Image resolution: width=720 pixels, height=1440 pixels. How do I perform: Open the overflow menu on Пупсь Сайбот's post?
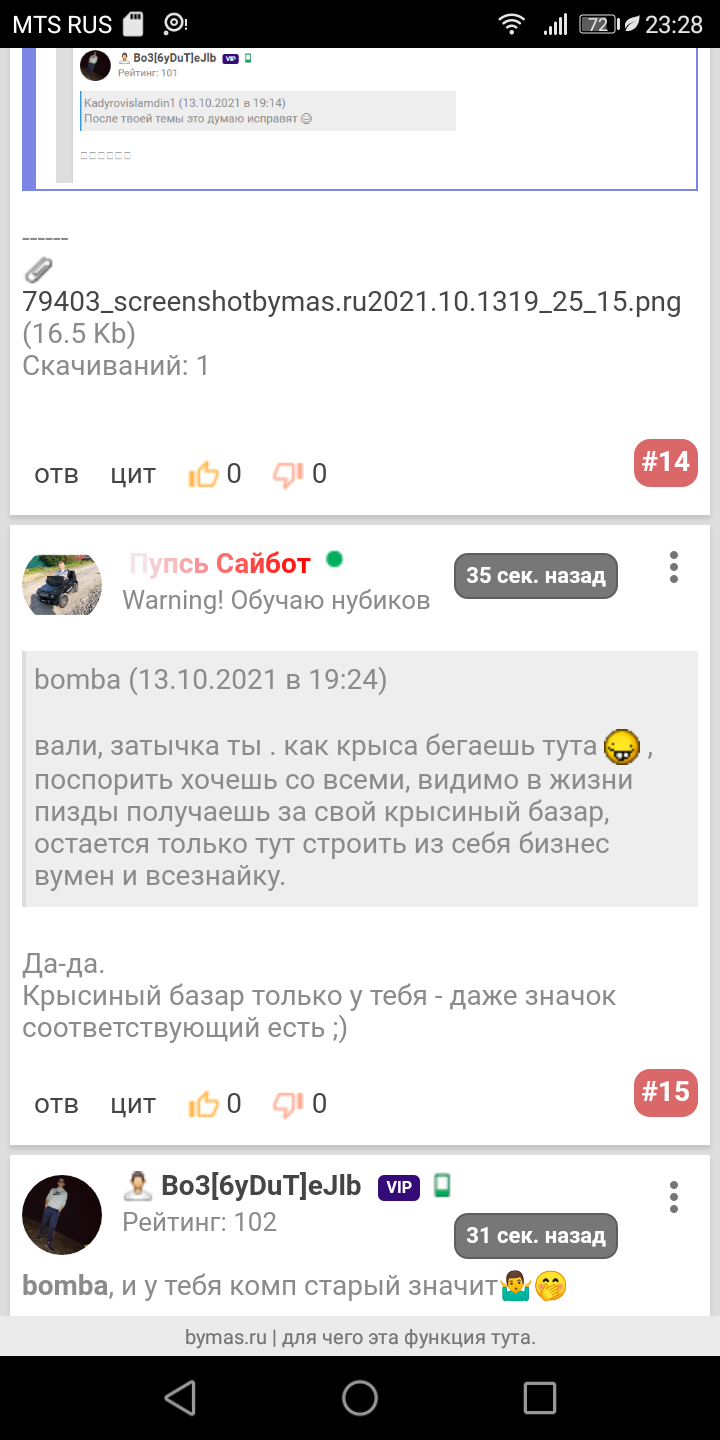point(674,567)
